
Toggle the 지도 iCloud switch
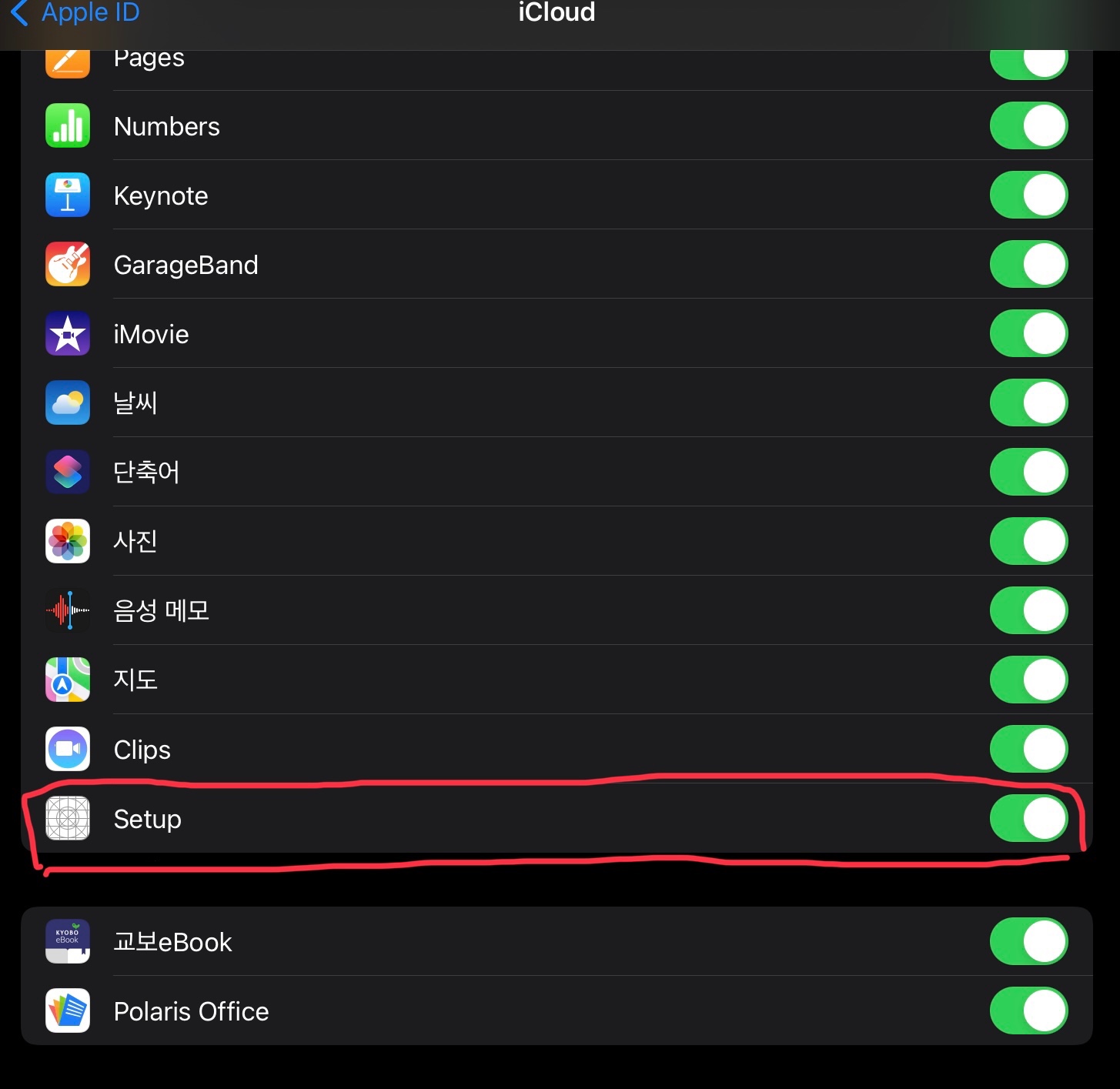1028,680
